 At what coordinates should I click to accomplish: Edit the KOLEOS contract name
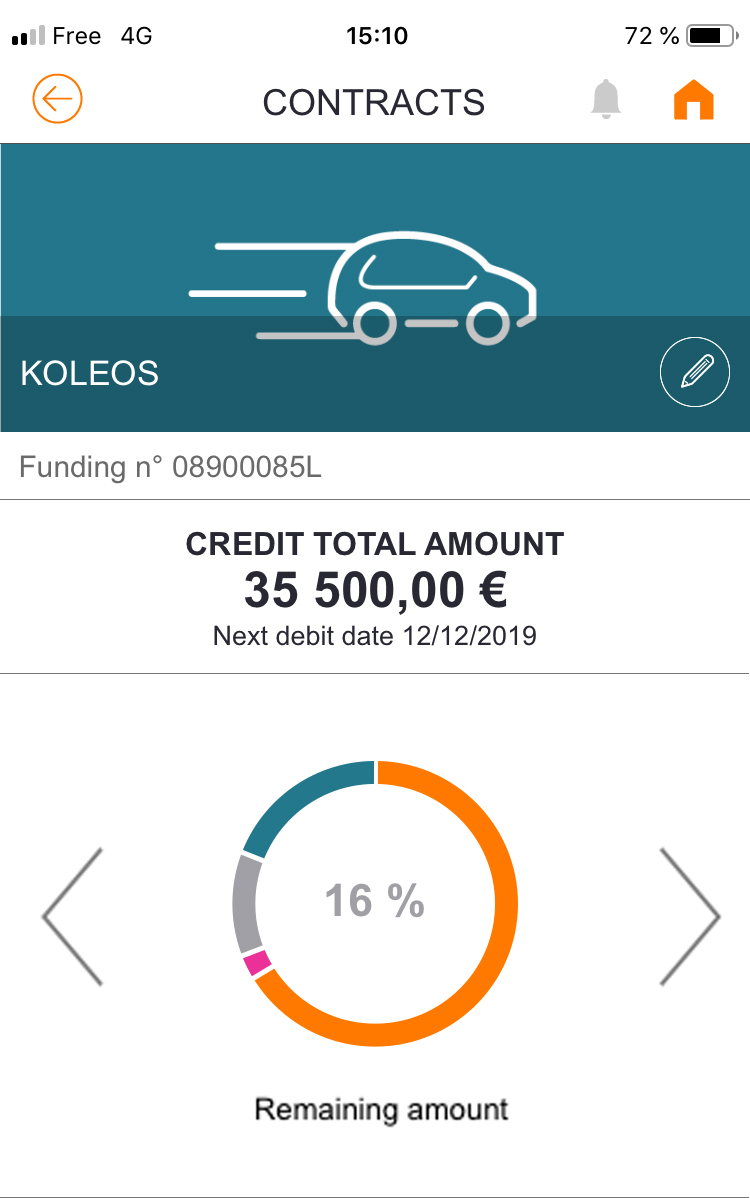[694, 372]
